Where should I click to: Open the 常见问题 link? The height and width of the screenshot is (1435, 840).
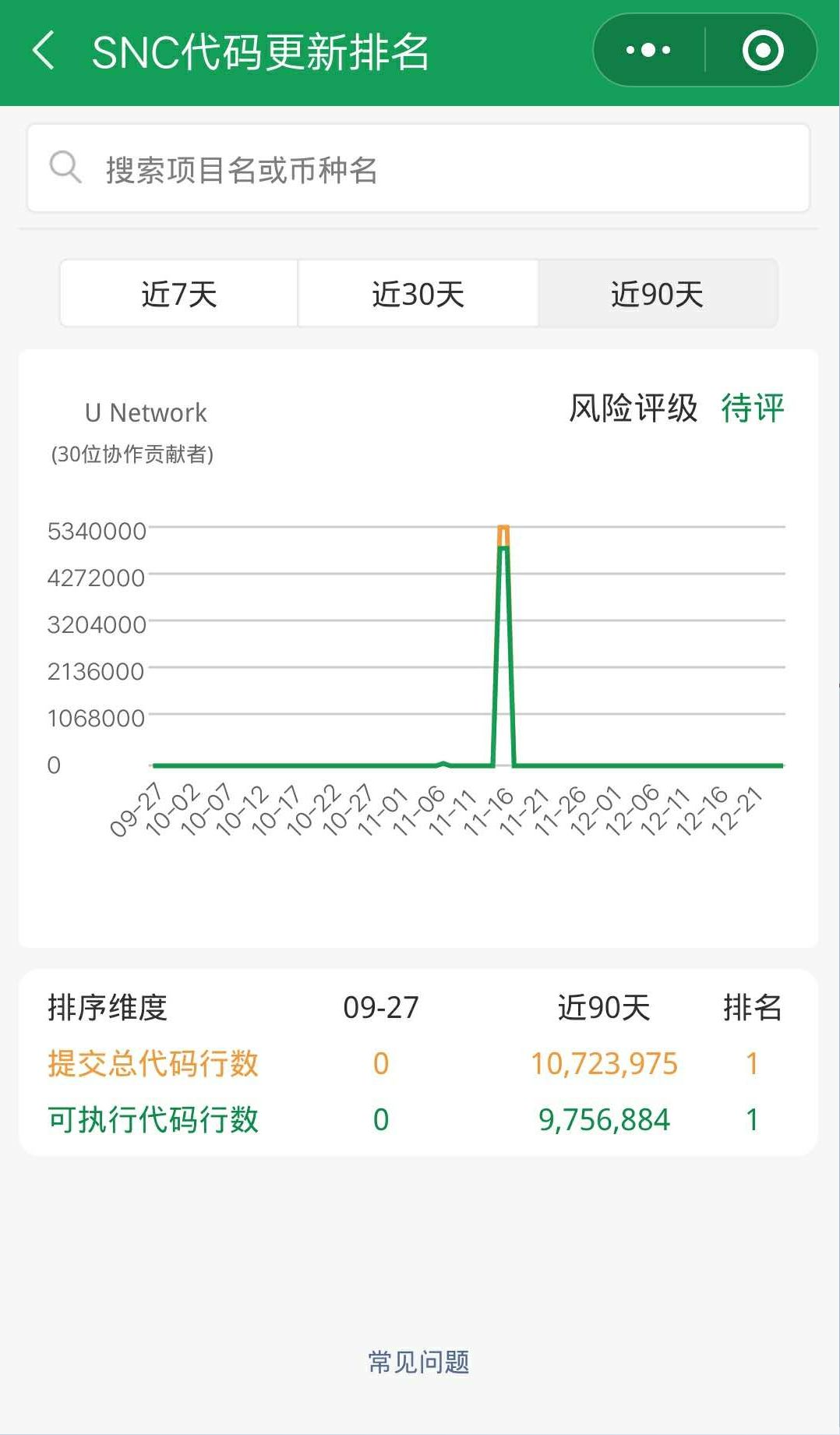tap(418, 1362)
